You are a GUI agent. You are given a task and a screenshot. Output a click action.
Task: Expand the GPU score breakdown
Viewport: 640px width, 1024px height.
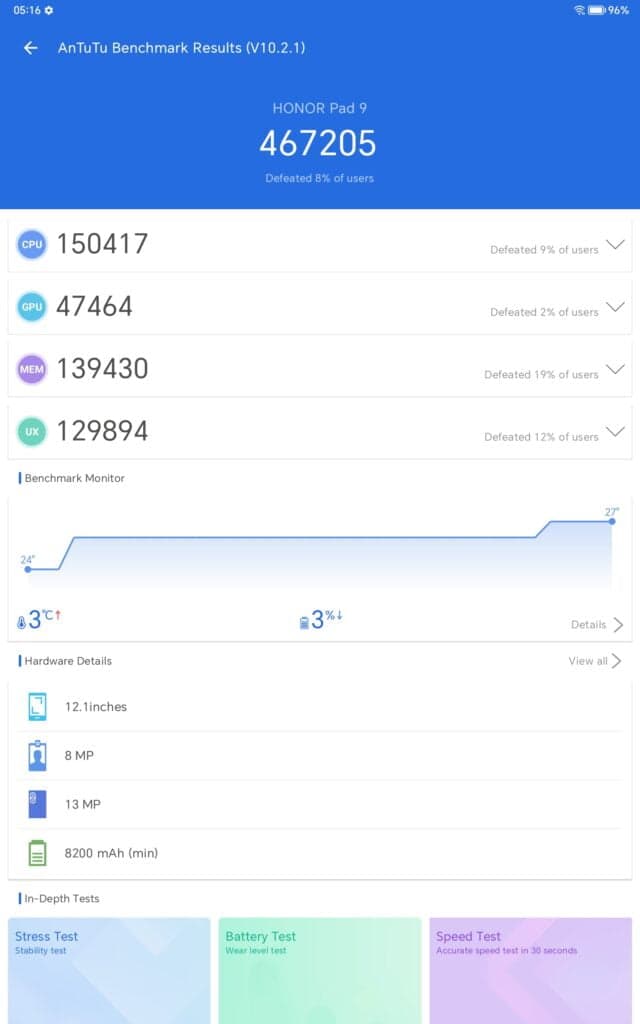[x=615, y=307]
